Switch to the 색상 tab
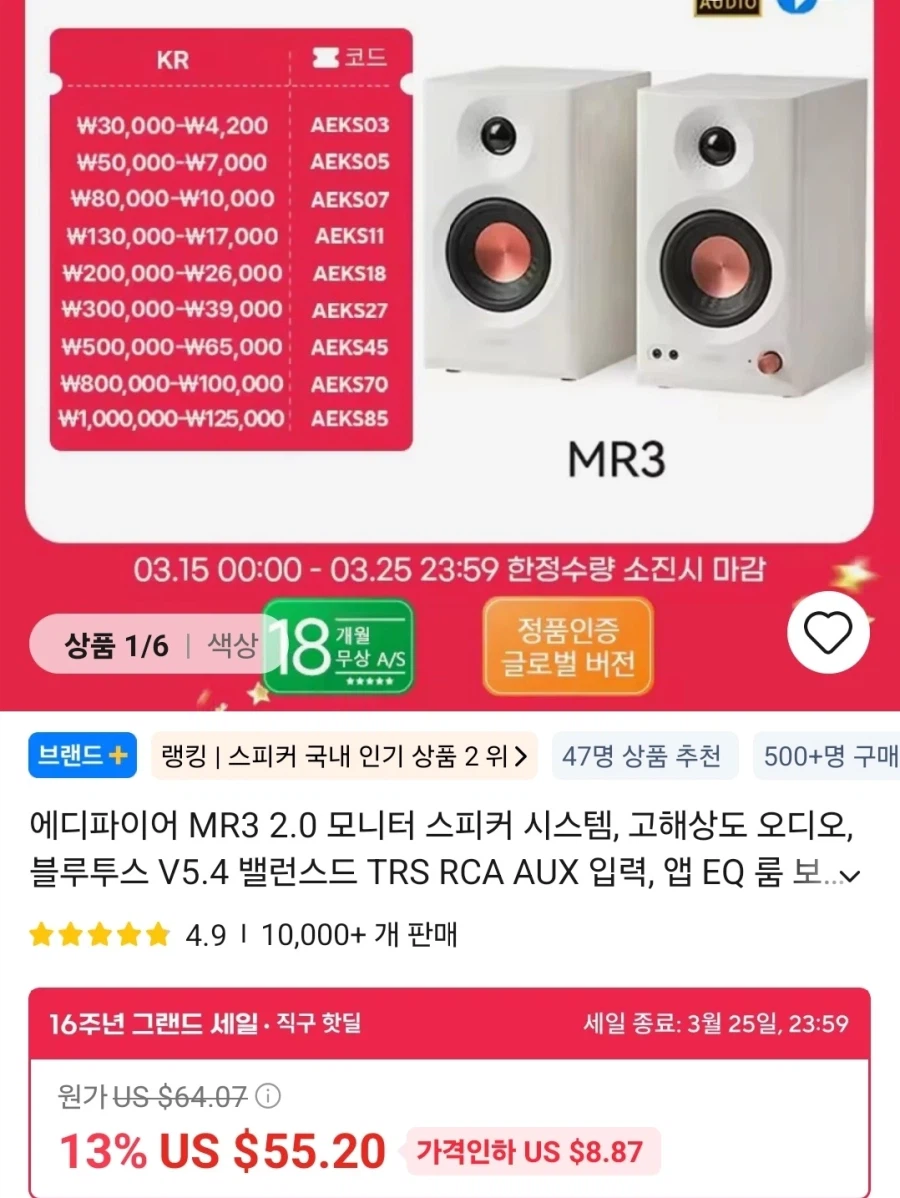 (x=232, y=645)
